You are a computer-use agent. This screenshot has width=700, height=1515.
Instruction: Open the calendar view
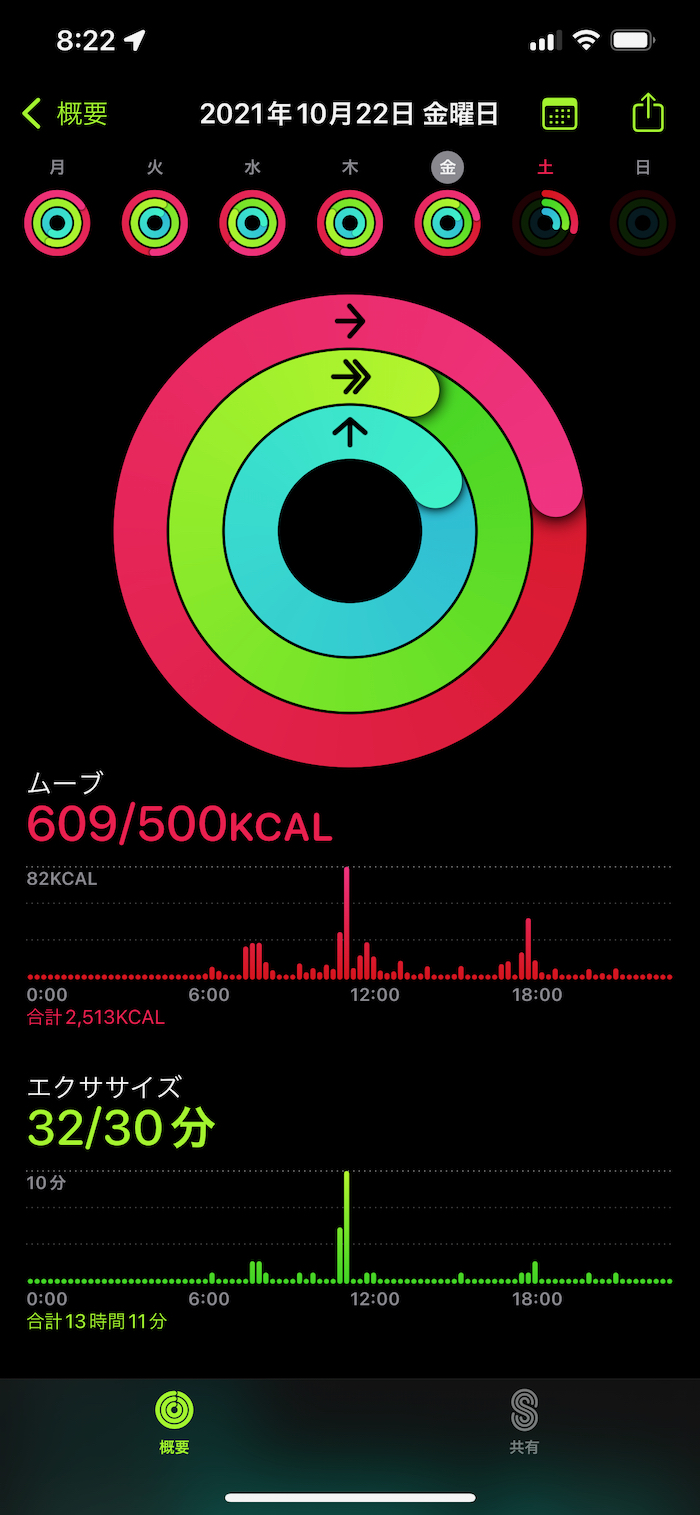pos(560,114)
